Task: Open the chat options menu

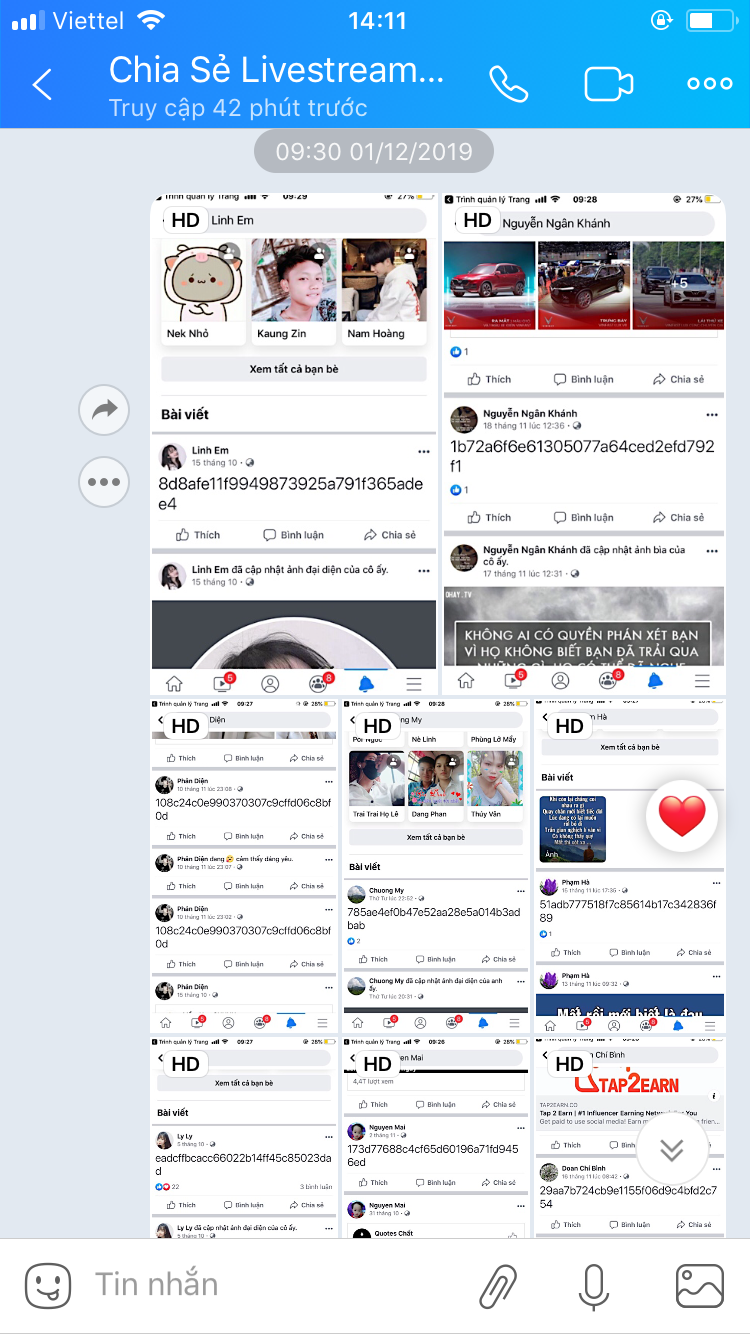Action: tap(709, 85)
